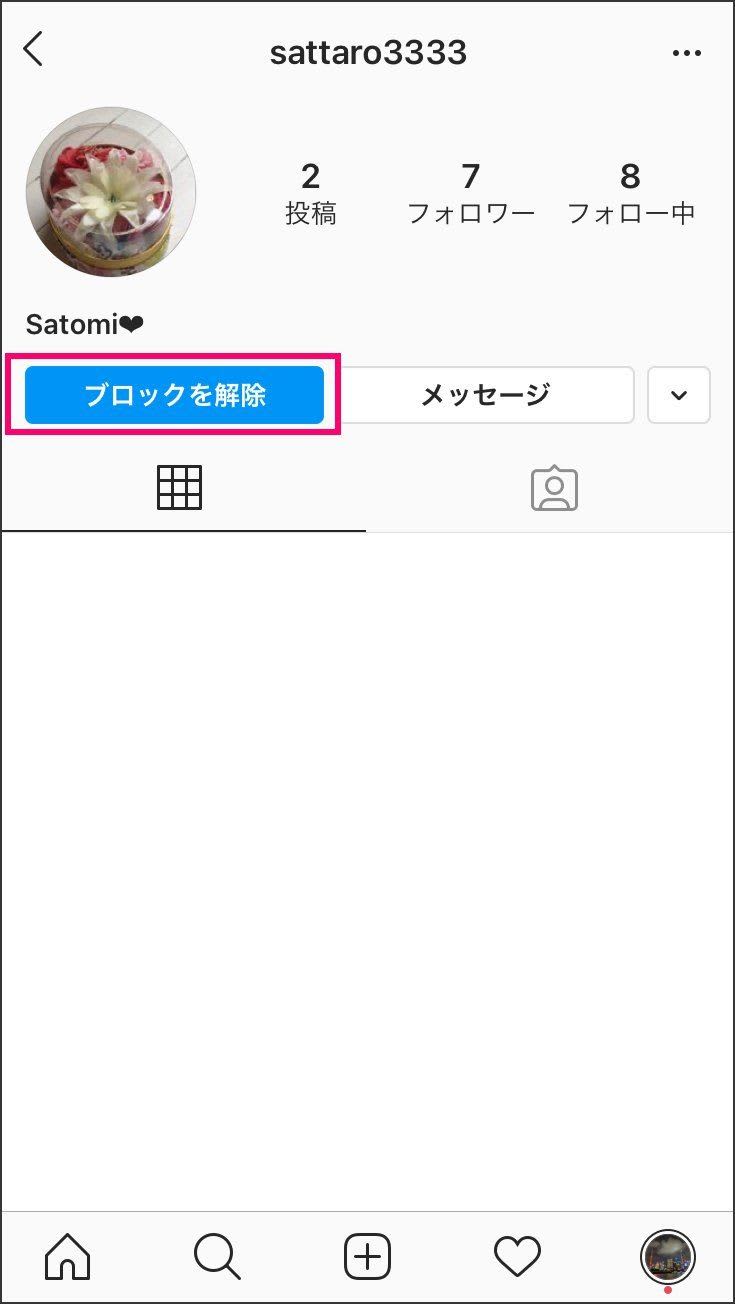This screenshot has width=735, height=1304.
Task: Expand the suggested accounts chevron dropdown
Action: [679, 395]
